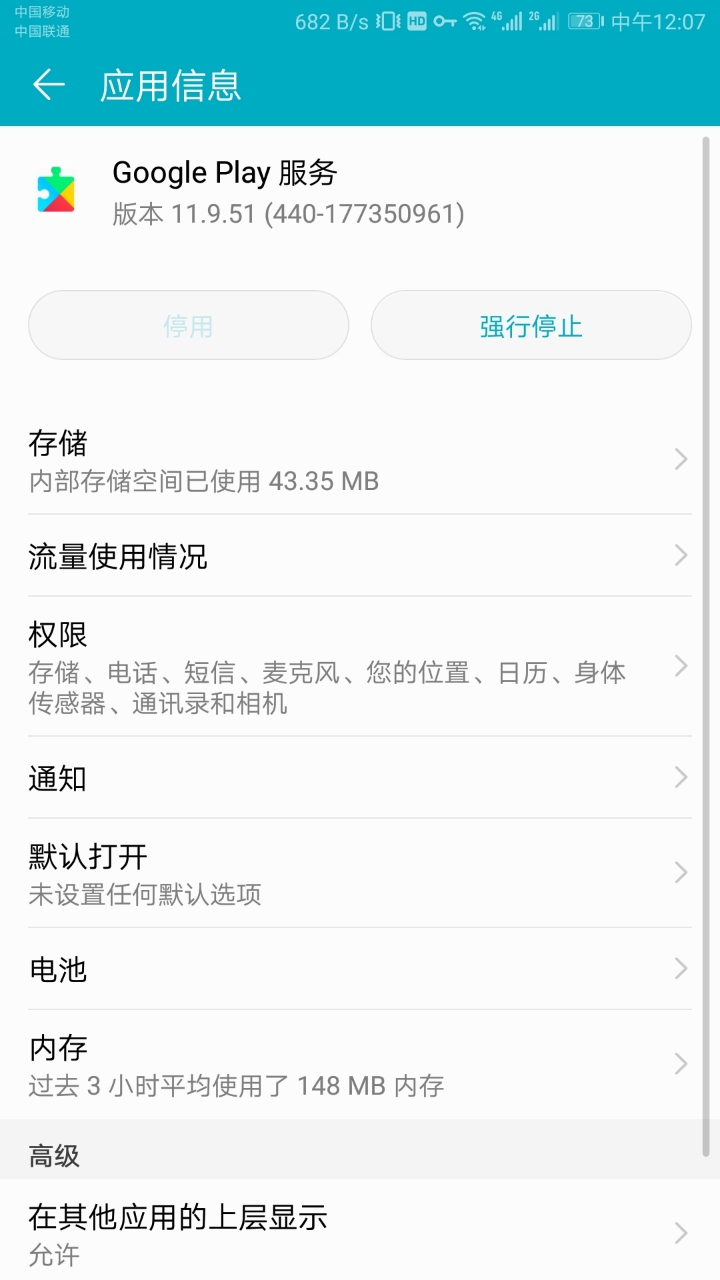Viewport: 720px width, 1280px height.
Task: Tap the back arrow to exit app info
Action: pyautogui.click(x=48, y=86)
